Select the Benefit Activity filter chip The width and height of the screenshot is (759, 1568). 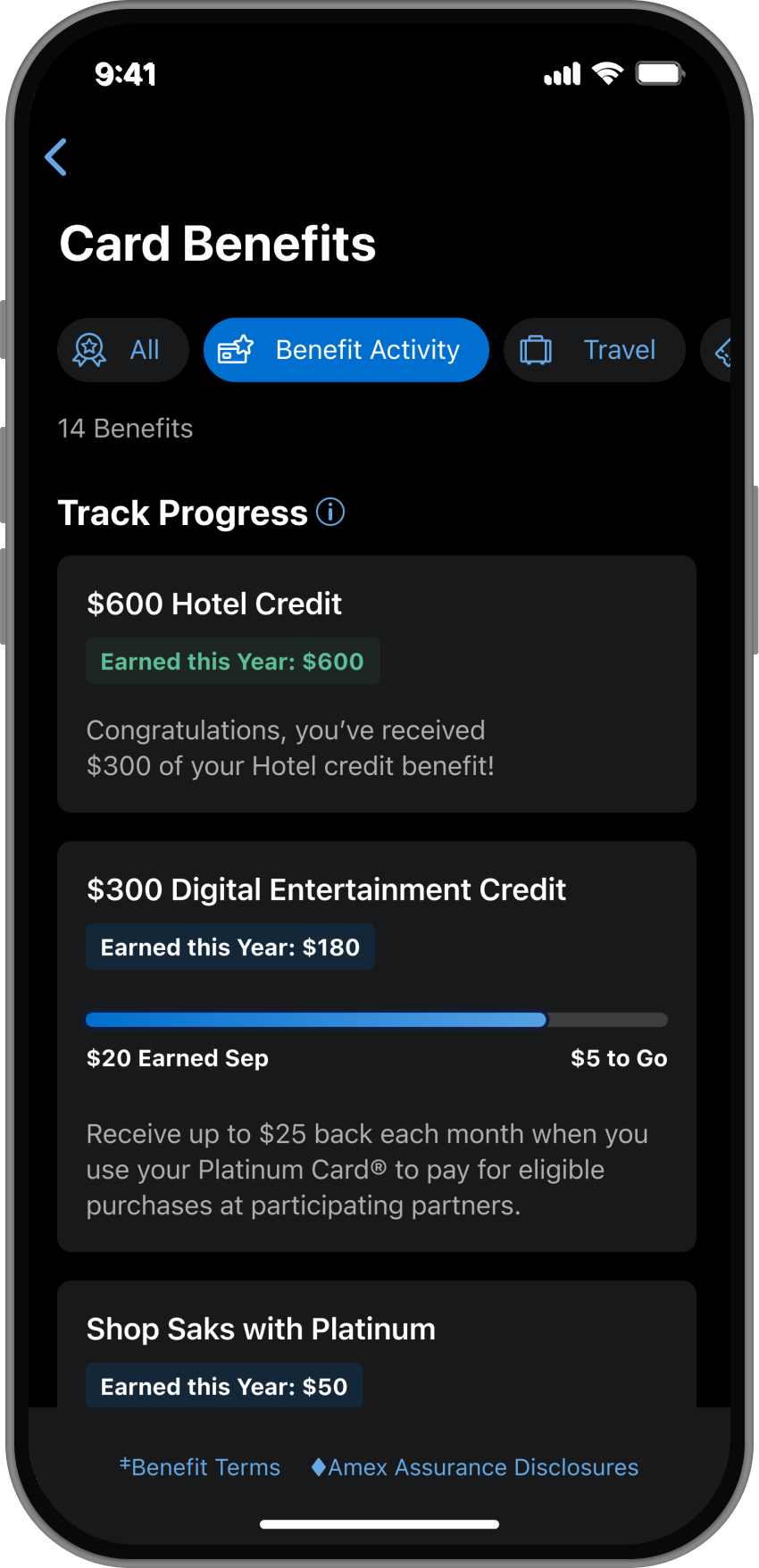(x=346, y=350)
